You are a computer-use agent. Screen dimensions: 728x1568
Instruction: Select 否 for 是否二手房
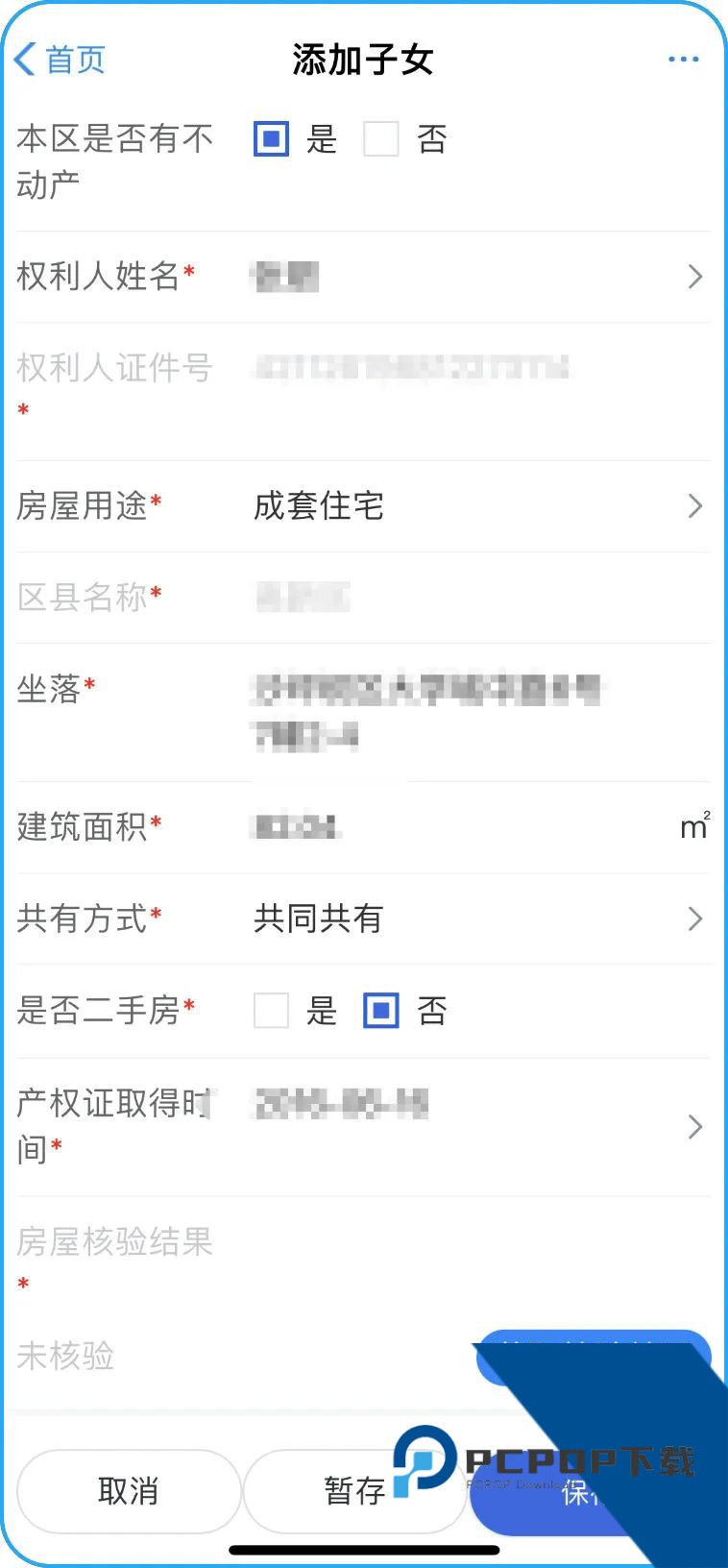(x=381, y=1011)
